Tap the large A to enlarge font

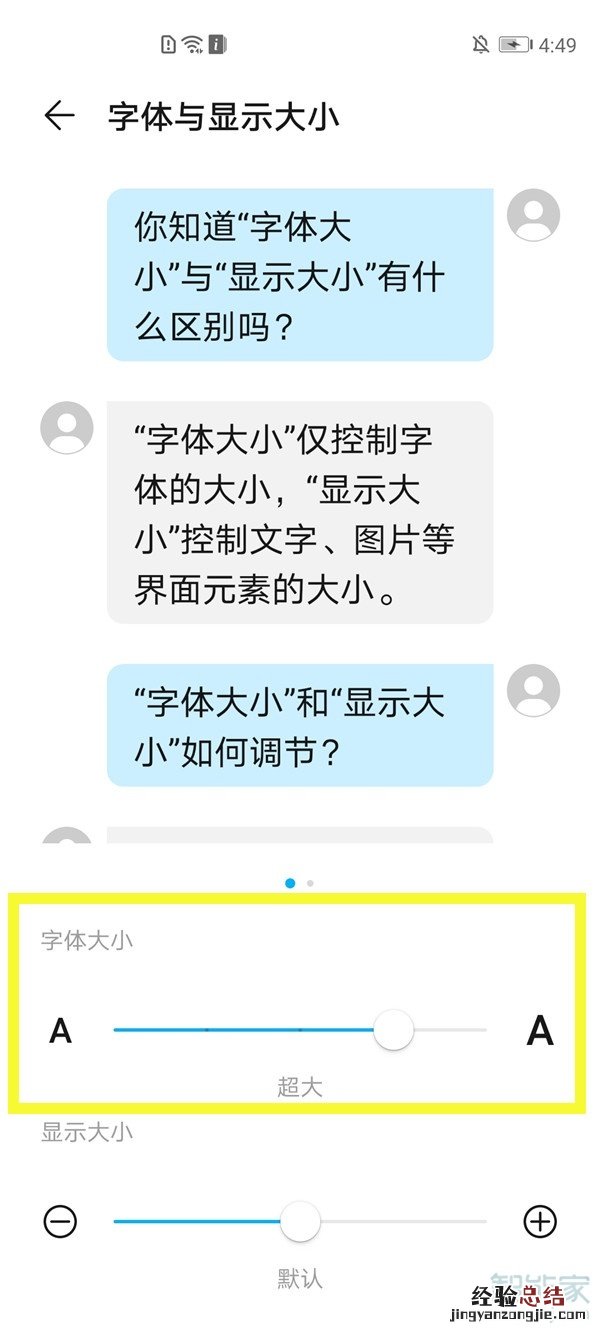coord(540,1030)
